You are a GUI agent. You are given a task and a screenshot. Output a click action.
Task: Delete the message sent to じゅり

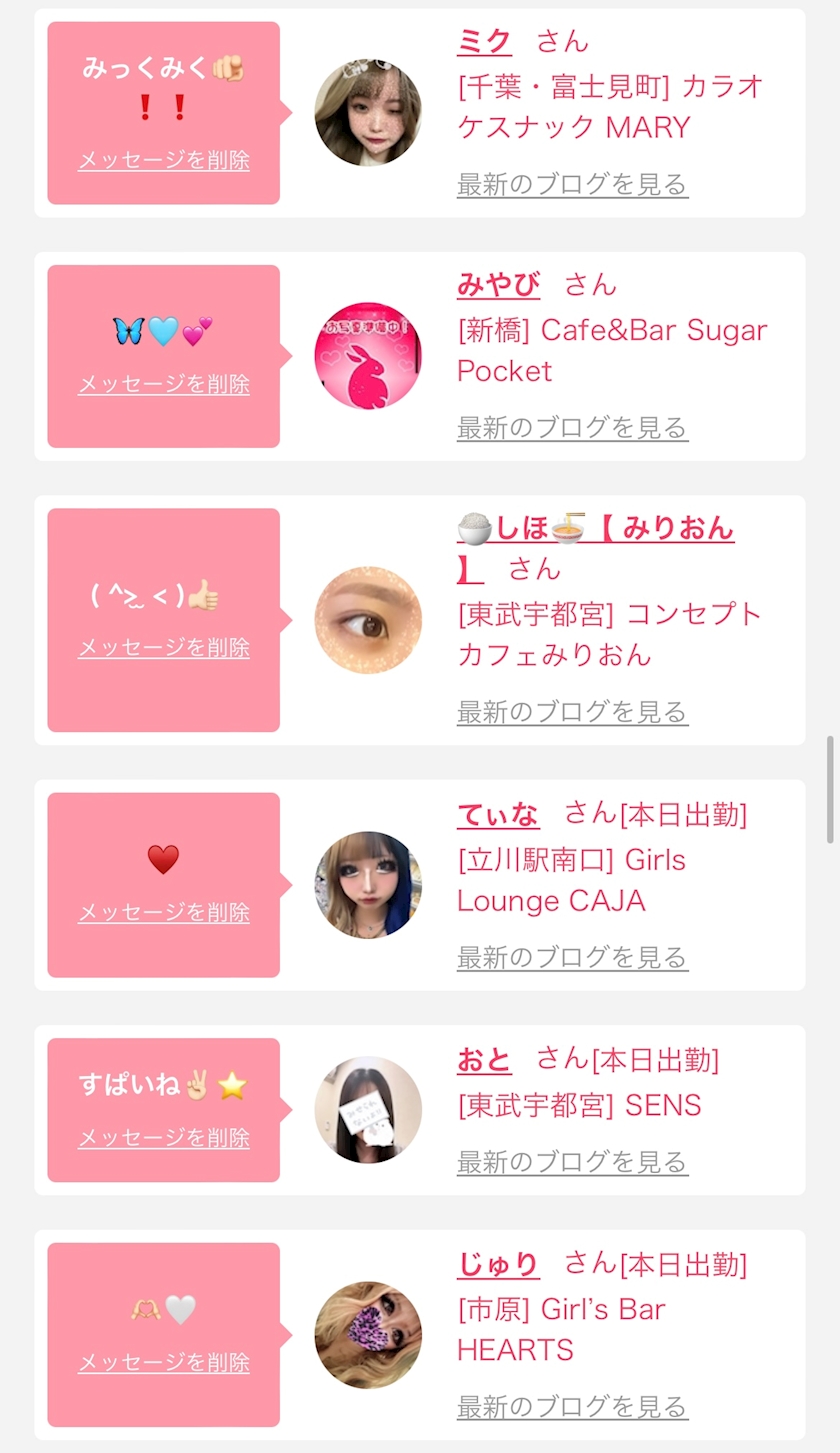164,1363
